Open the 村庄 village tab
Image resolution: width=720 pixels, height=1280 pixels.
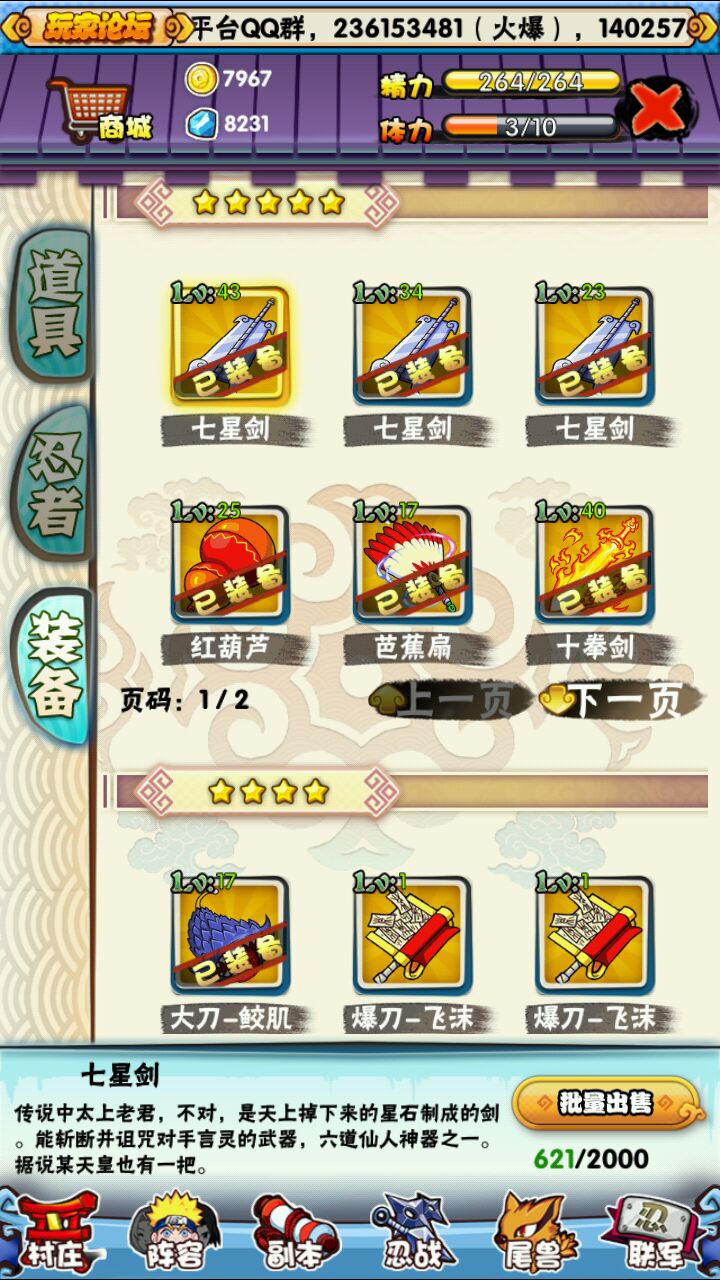click(58, 1232)
